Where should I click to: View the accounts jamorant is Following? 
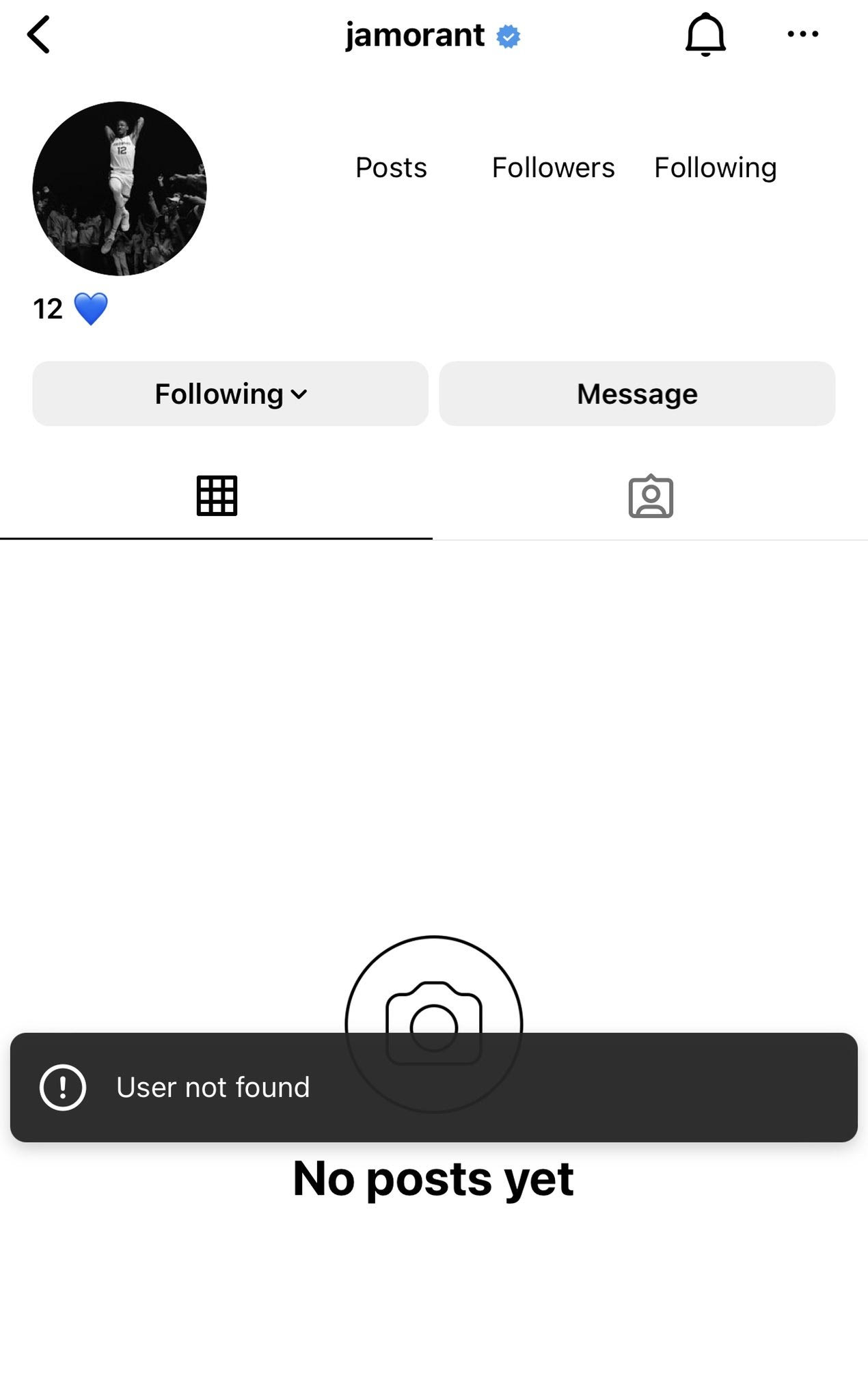coord(715,167)
